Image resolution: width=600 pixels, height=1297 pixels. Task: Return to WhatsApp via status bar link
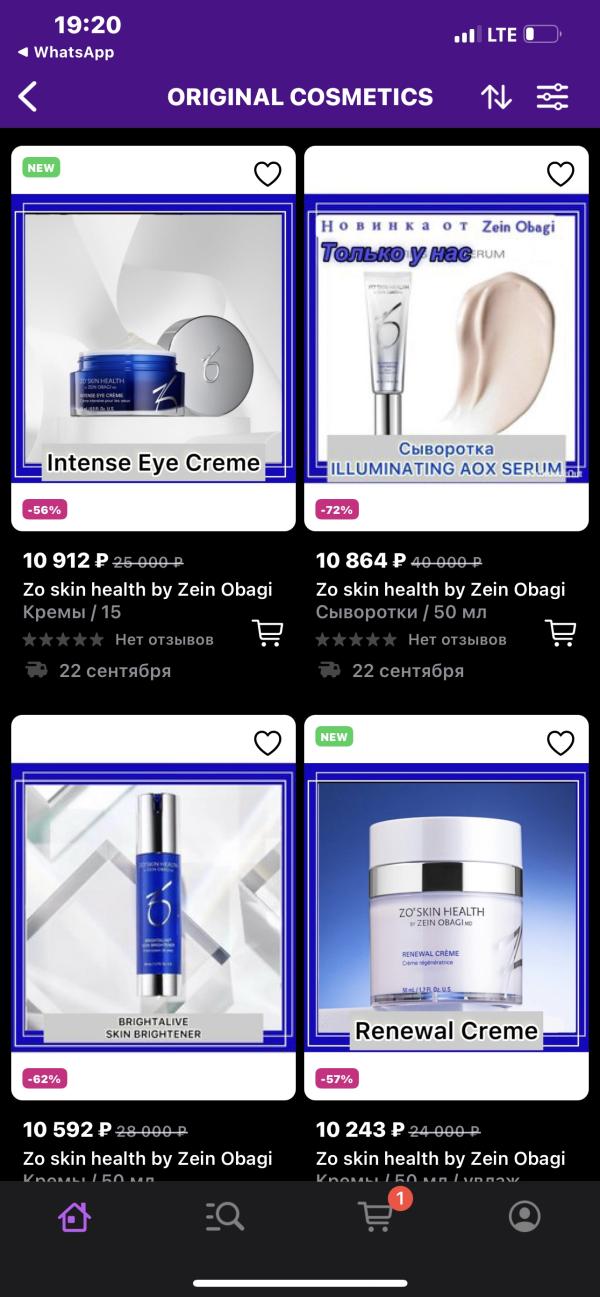point(66,52)
